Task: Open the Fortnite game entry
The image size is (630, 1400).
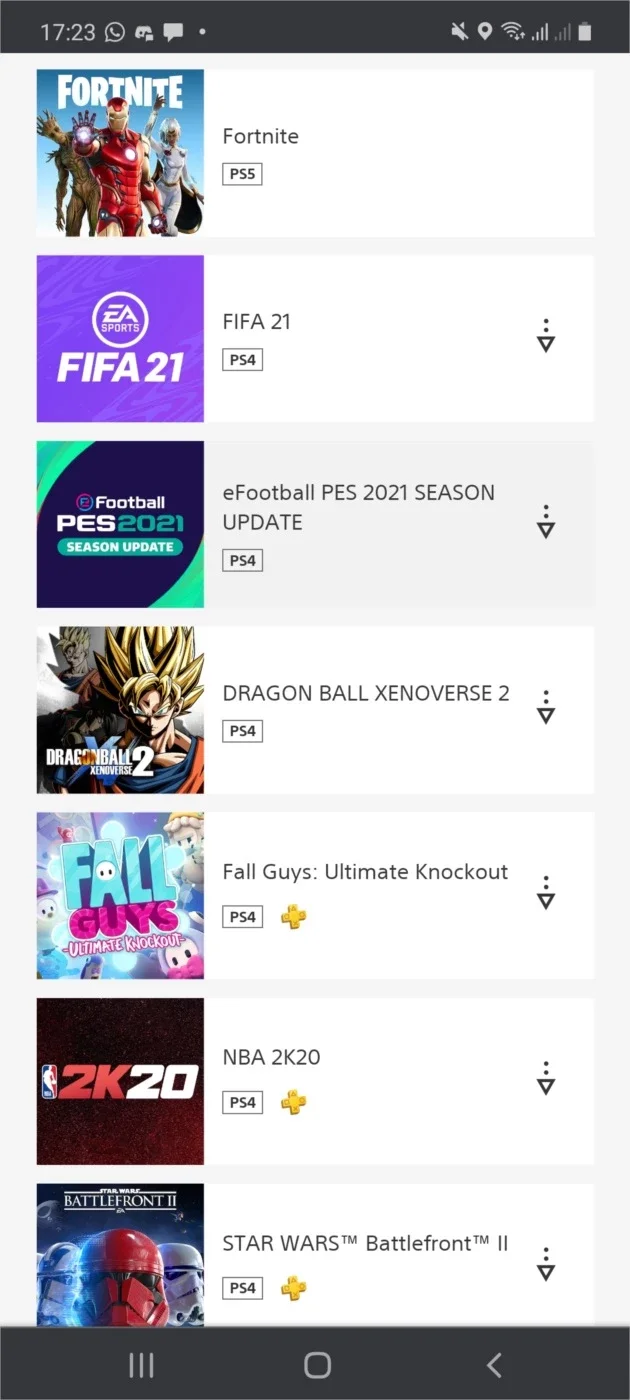Action: pos(315,153)
